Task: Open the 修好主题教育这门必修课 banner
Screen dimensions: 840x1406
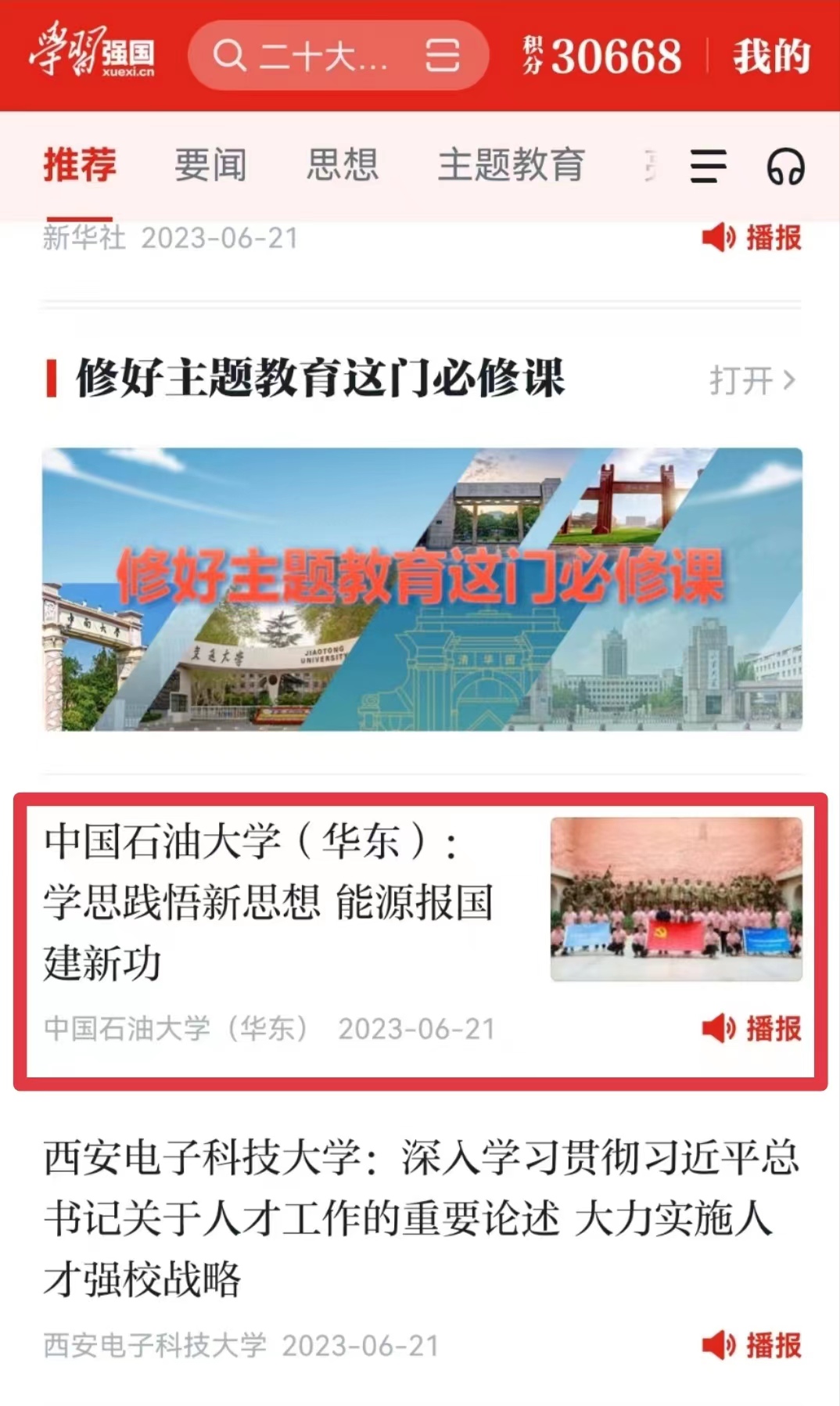Action: [422, 588]
